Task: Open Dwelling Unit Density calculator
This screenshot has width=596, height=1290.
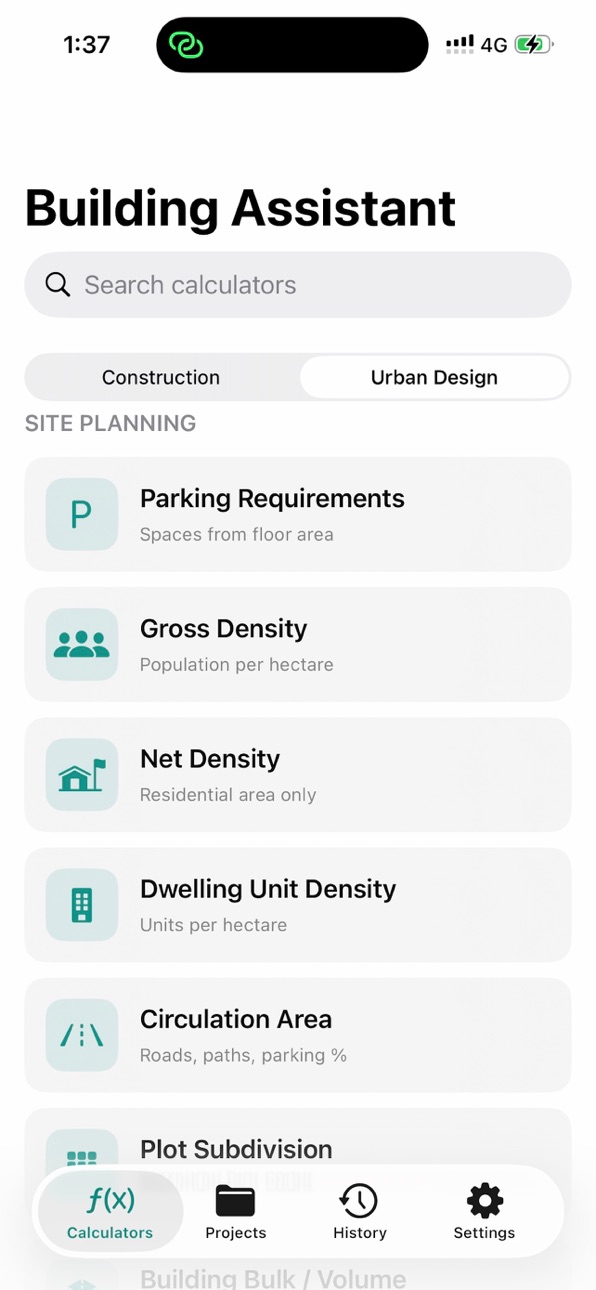Action: point(298,904)
